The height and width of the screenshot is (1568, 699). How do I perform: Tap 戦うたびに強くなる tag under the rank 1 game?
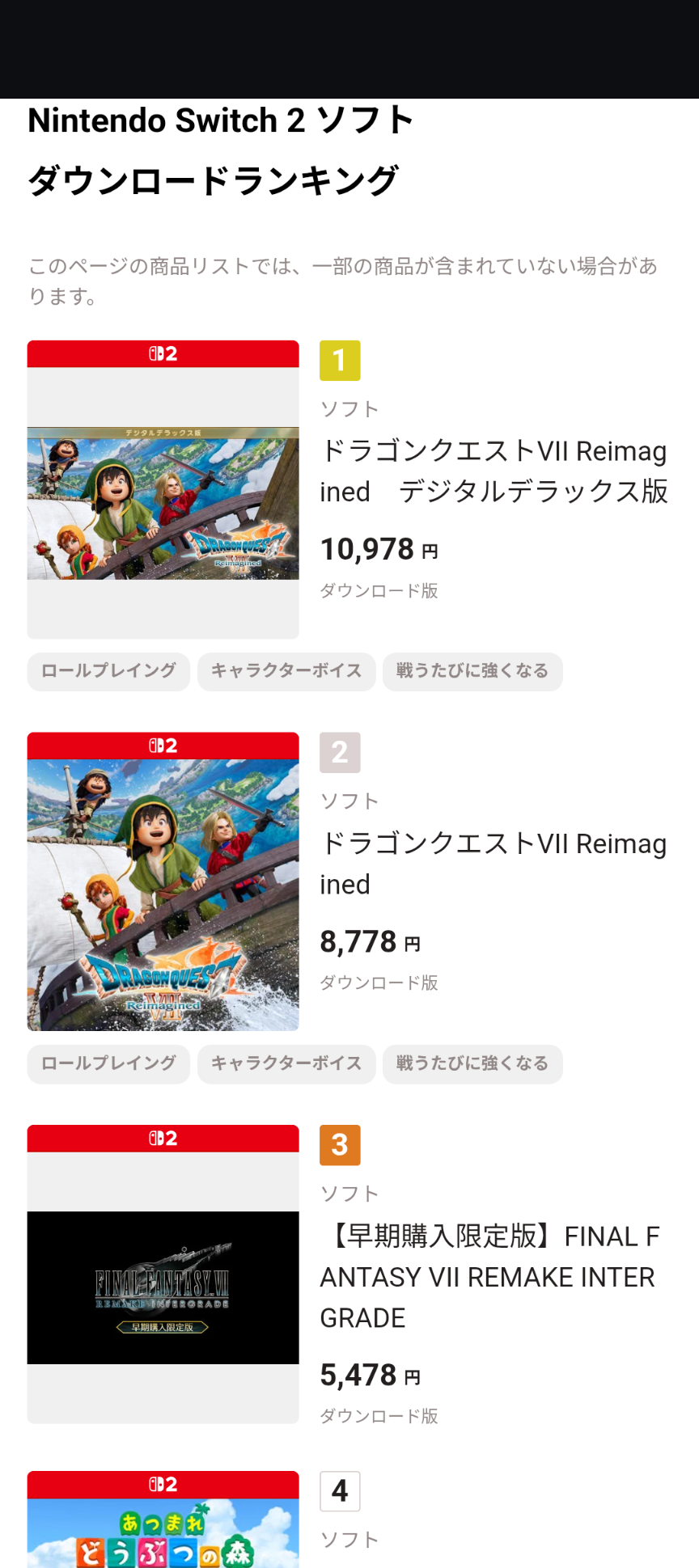(472, 671)
